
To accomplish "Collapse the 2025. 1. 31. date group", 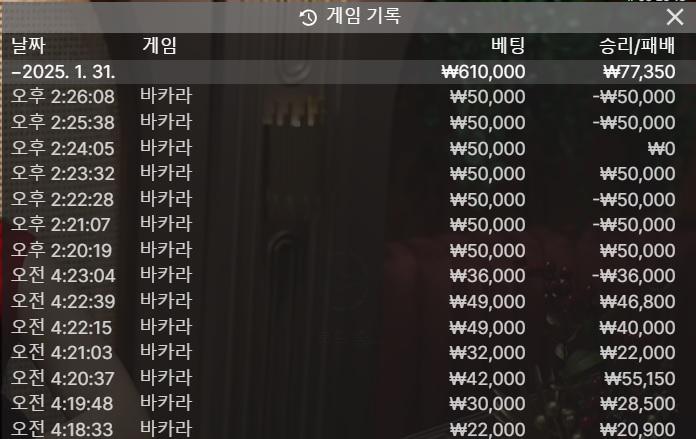I will tap(63, 72).
